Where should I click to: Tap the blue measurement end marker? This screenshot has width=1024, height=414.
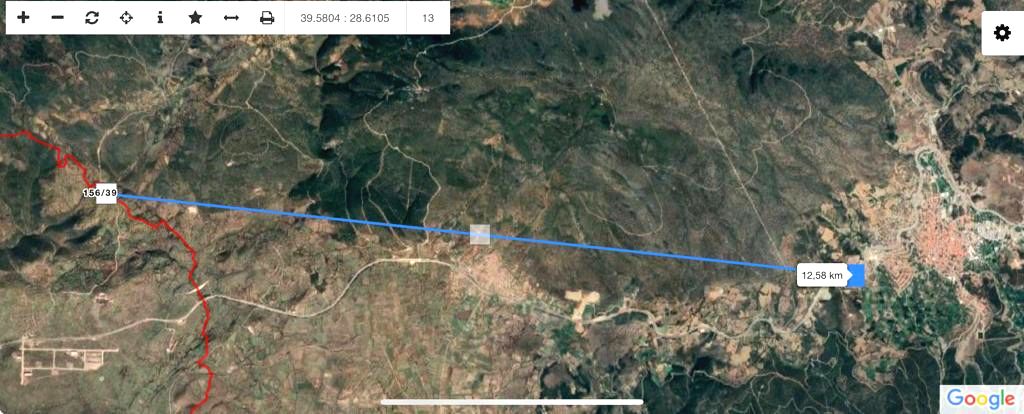point(856,274)
